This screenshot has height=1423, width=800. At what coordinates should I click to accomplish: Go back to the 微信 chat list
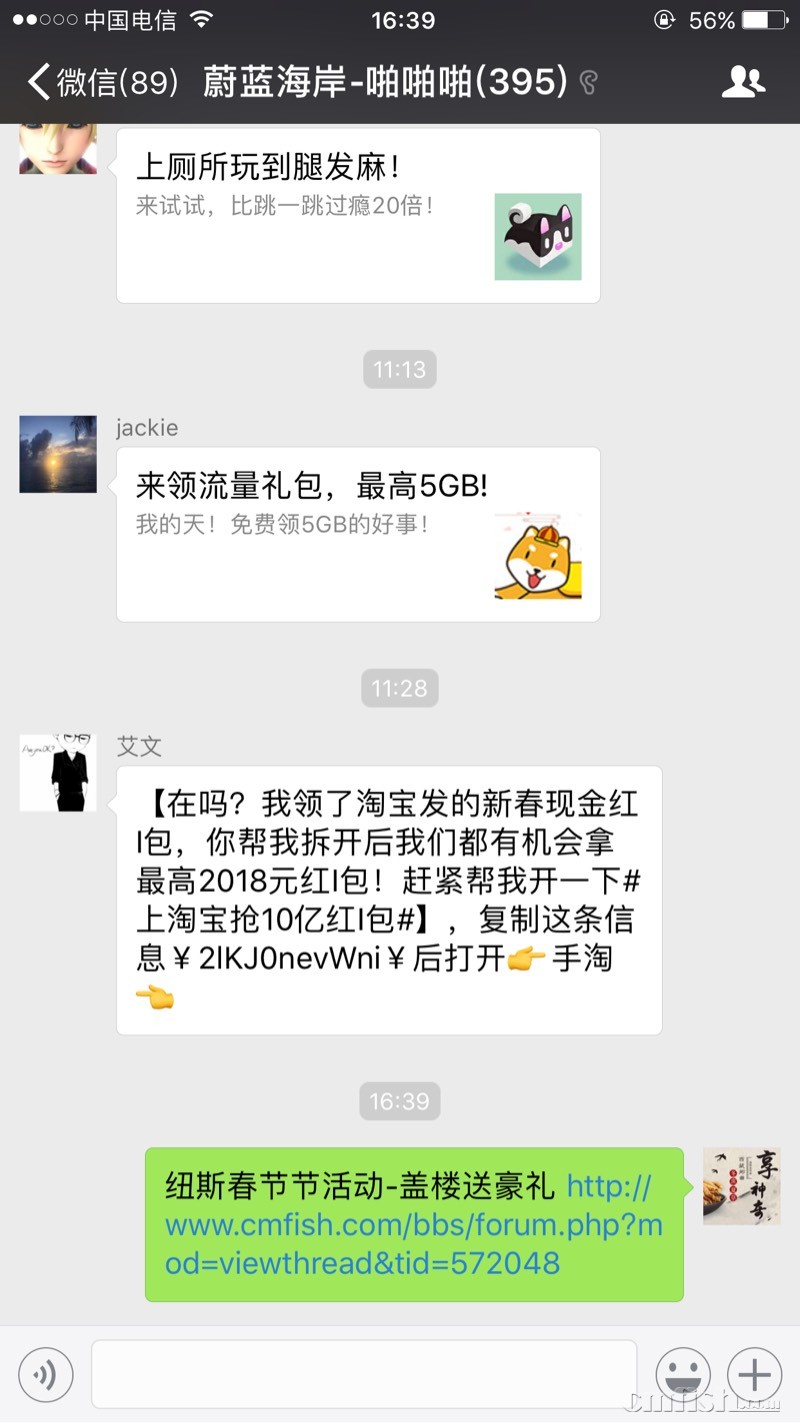tap(100, 82)
